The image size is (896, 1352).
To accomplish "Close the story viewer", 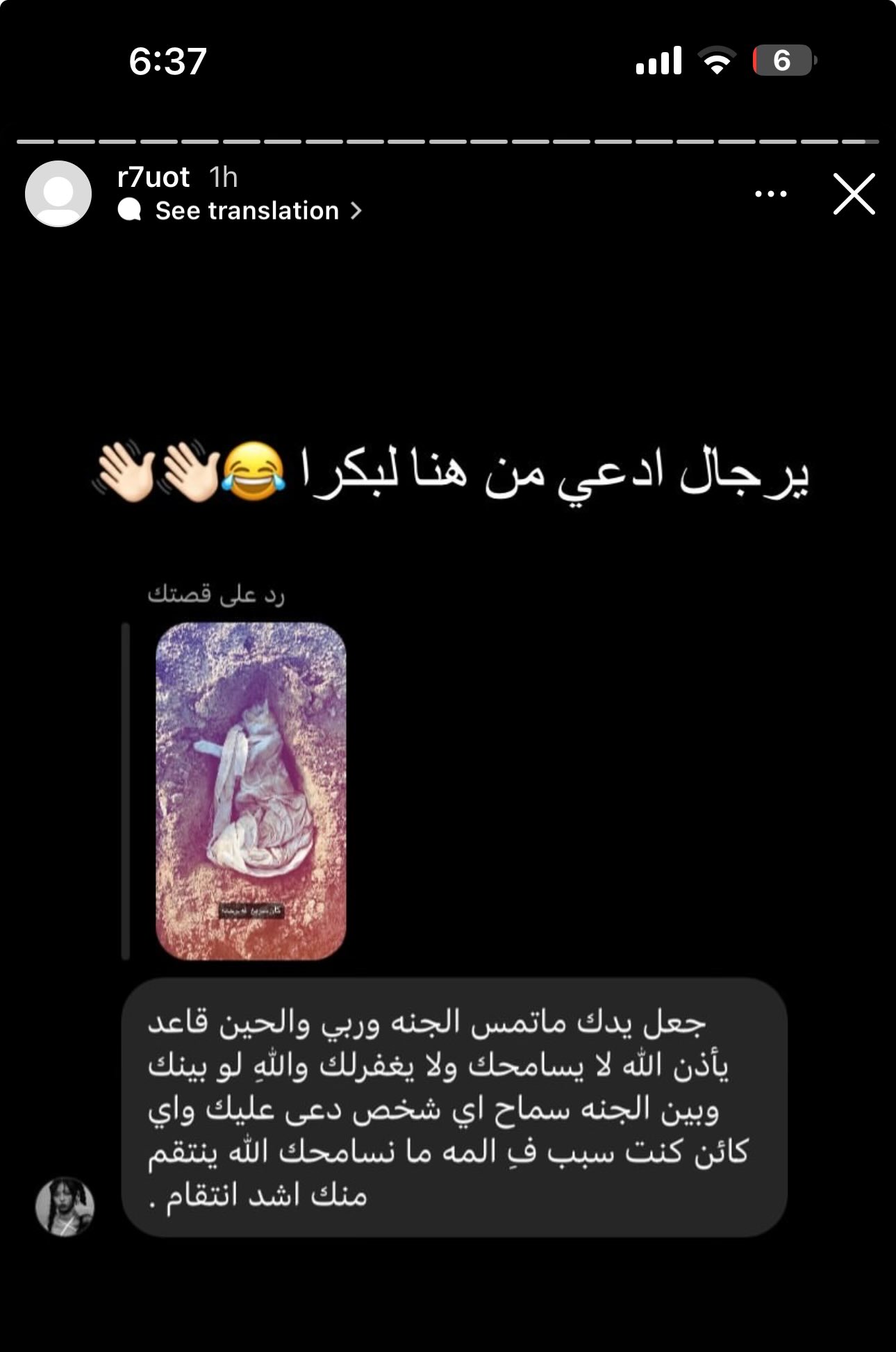I will [x=854, y=195].
